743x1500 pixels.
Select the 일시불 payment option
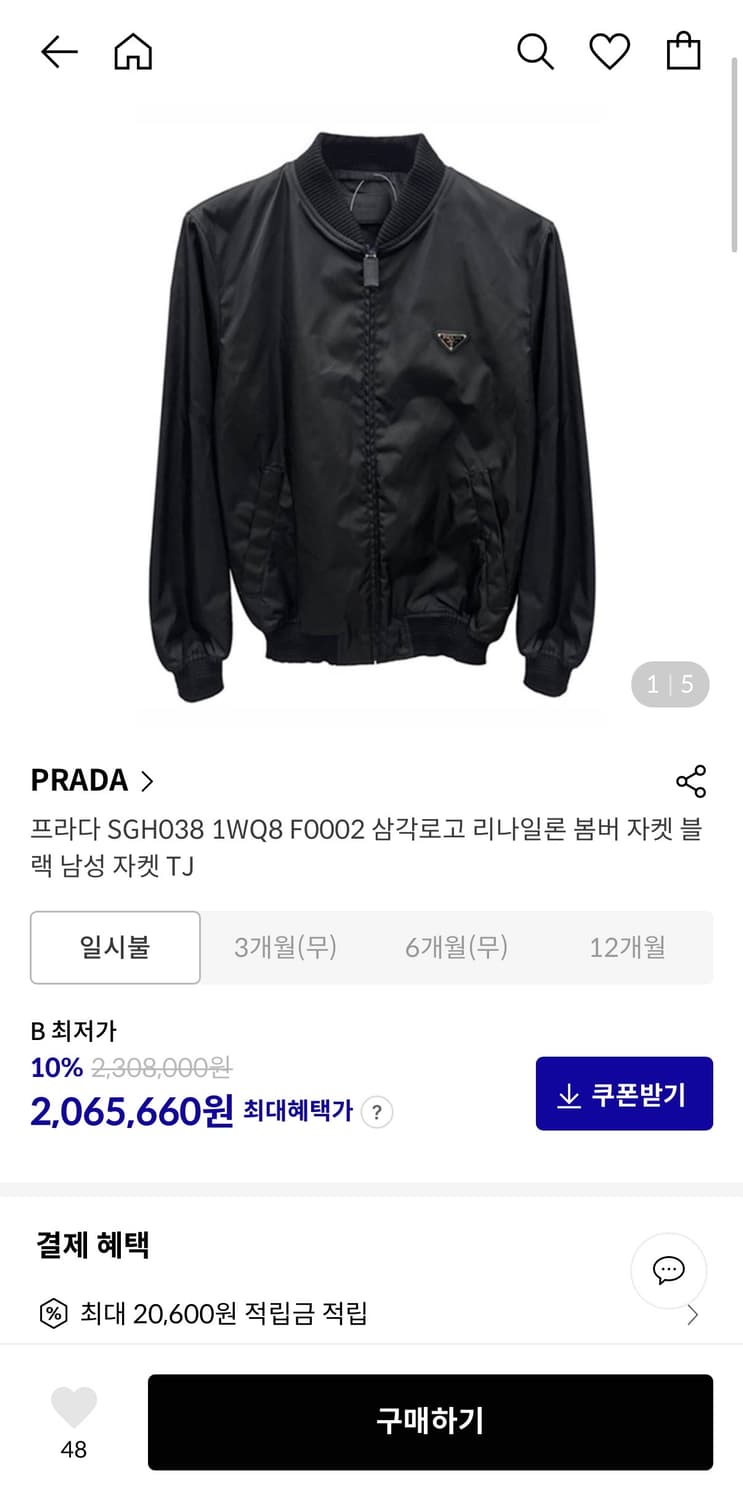[114, 947]
